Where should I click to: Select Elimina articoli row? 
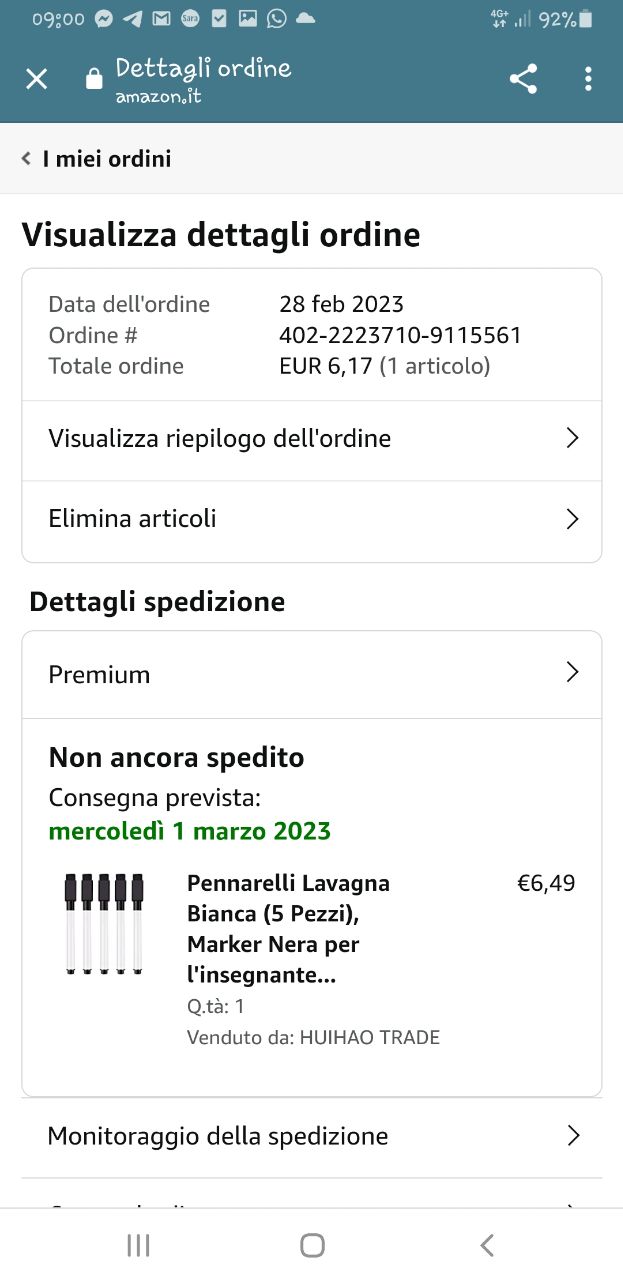(x=312, y=519)
